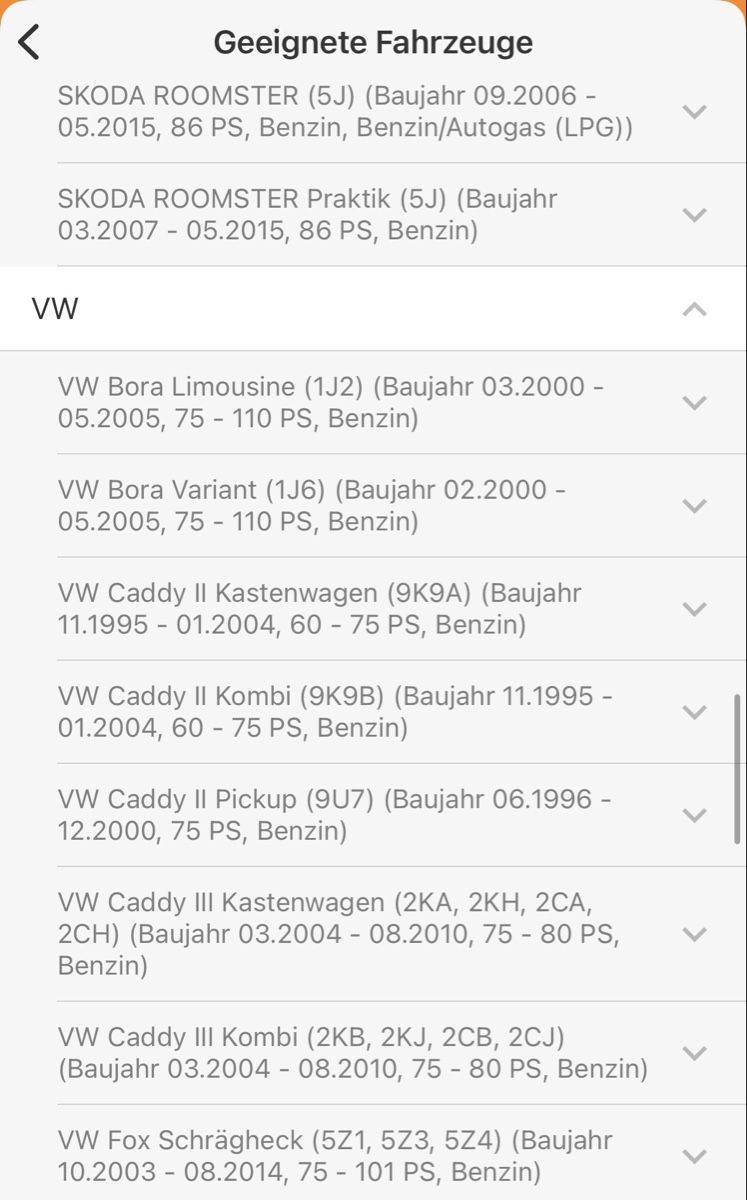Open VW Caddy II Kastenwagen (9K9A) details

pyautogui.click(x=694, y=609)
